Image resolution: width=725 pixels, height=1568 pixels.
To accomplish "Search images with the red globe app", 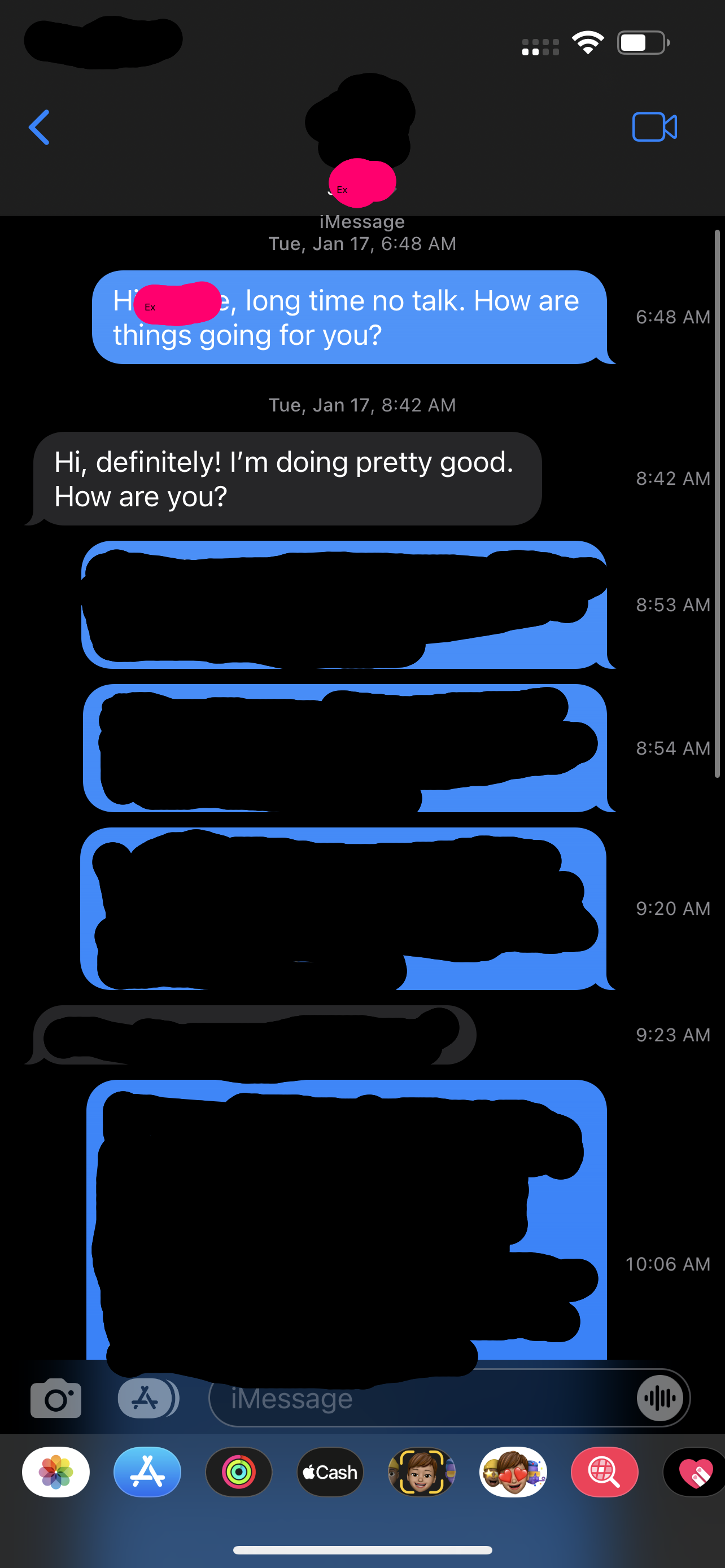I will pos(605,1472).
